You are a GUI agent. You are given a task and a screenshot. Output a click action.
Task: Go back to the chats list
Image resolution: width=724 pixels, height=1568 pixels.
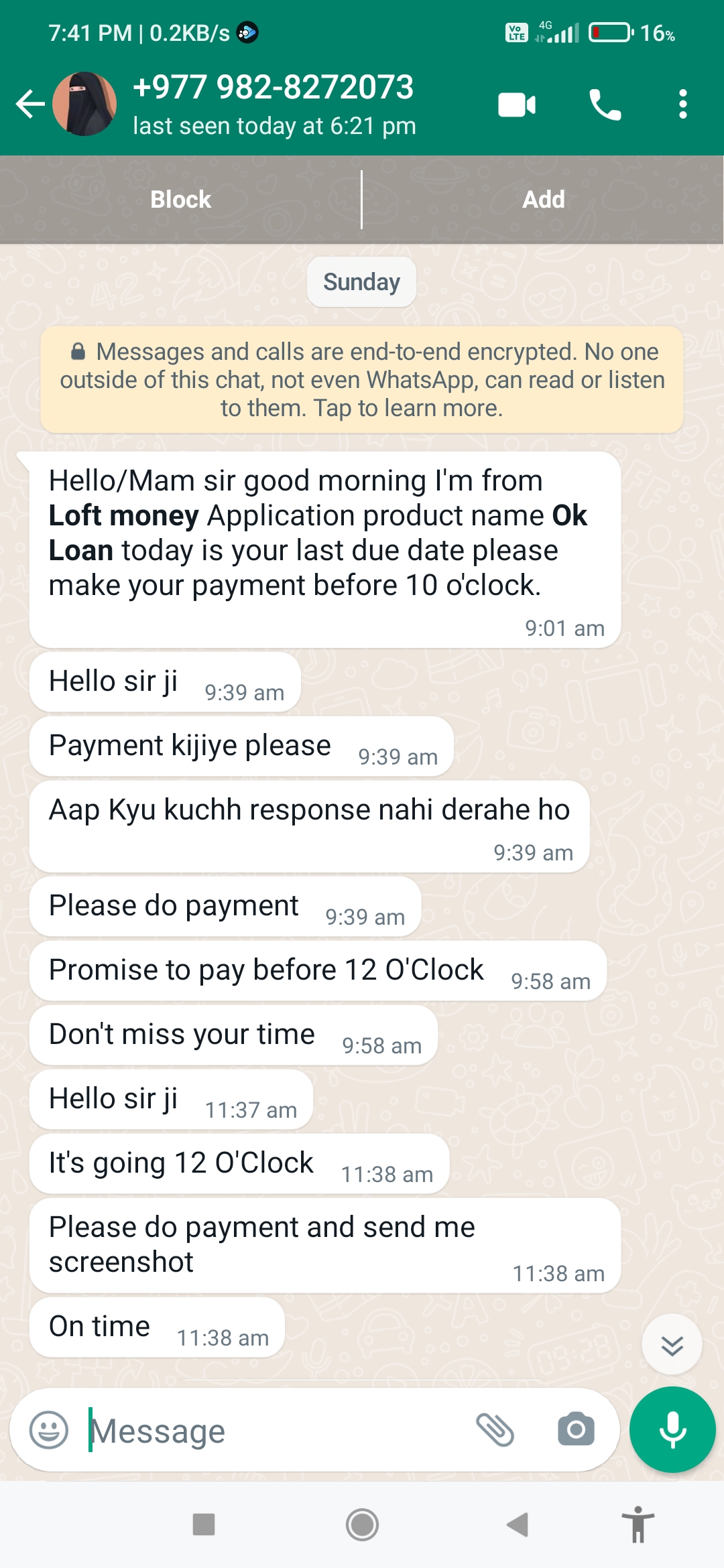(30, 104)
